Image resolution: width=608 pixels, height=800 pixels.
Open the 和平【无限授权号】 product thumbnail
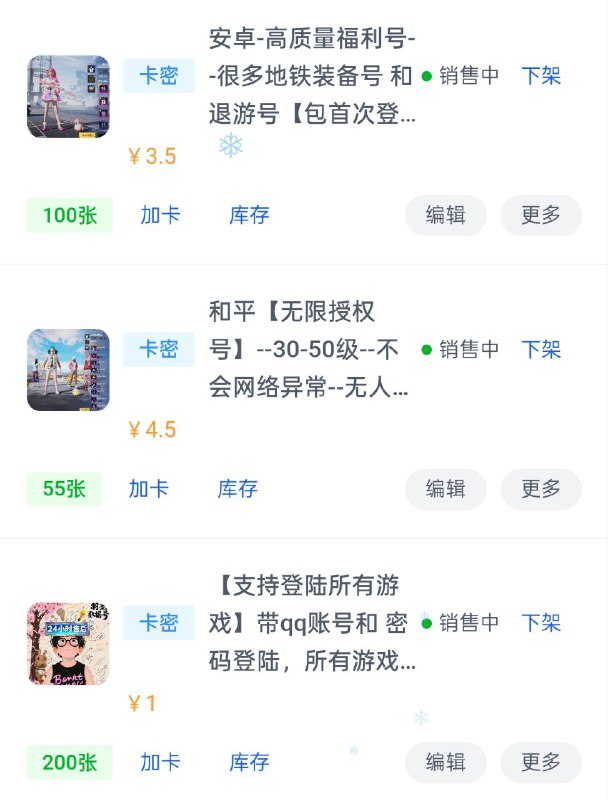(68, 370)
